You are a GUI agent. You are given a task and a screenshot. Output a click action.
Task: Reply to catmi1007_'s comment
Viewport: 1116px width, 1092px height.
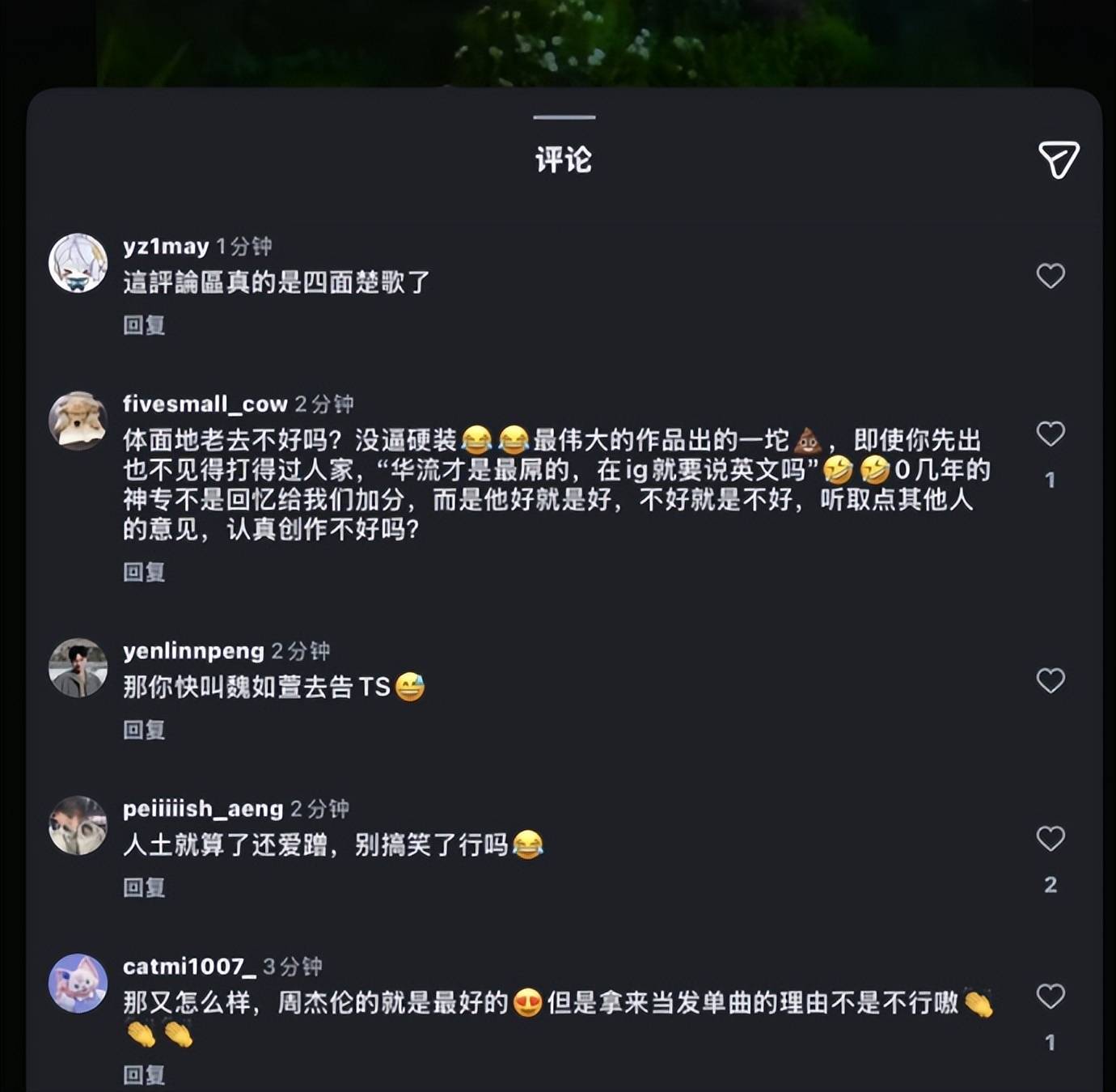pyautogui.click(x=144, y=1074)
